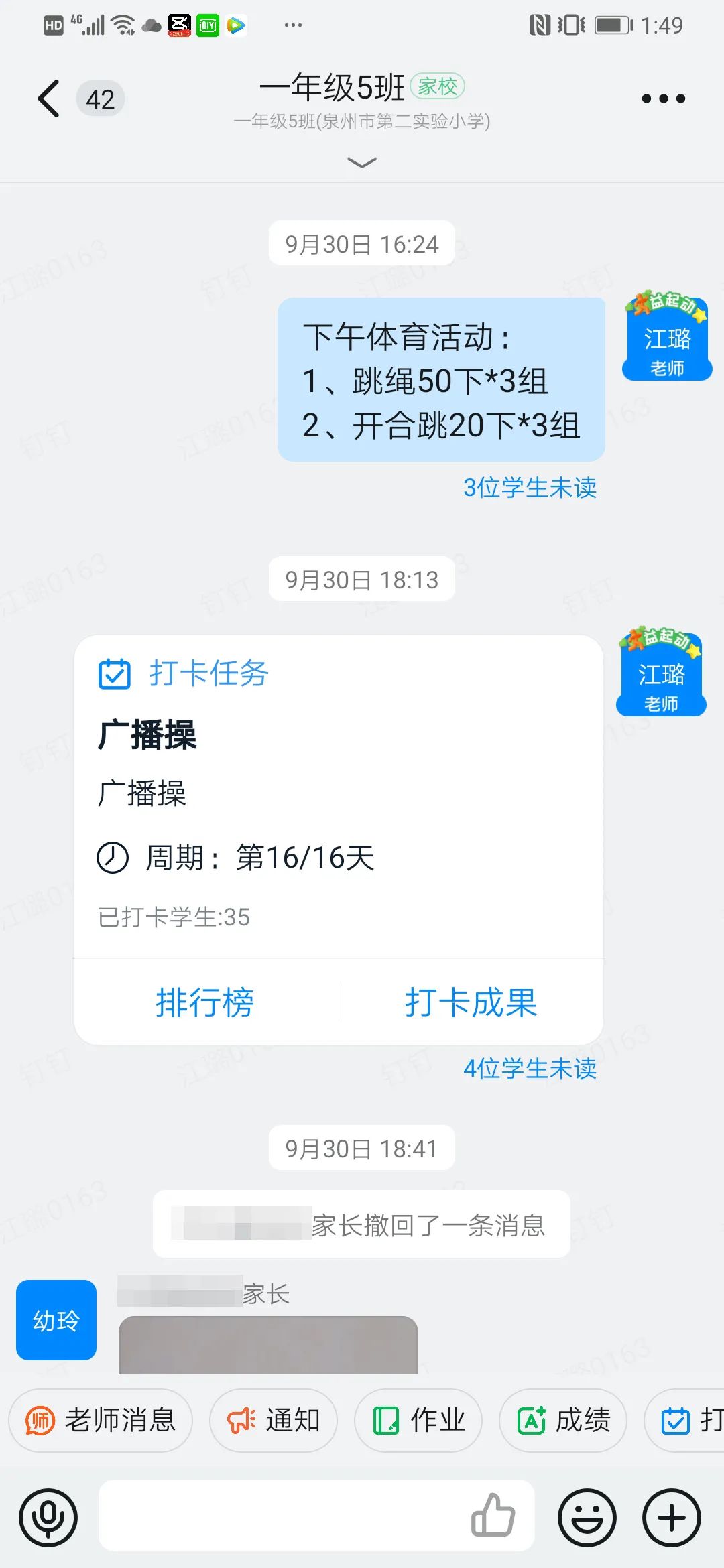Screen dimensions: 724x1568
Task: Open the 作业 homework shortcut
Action: pyautogui.click(x=418, y=1421)
